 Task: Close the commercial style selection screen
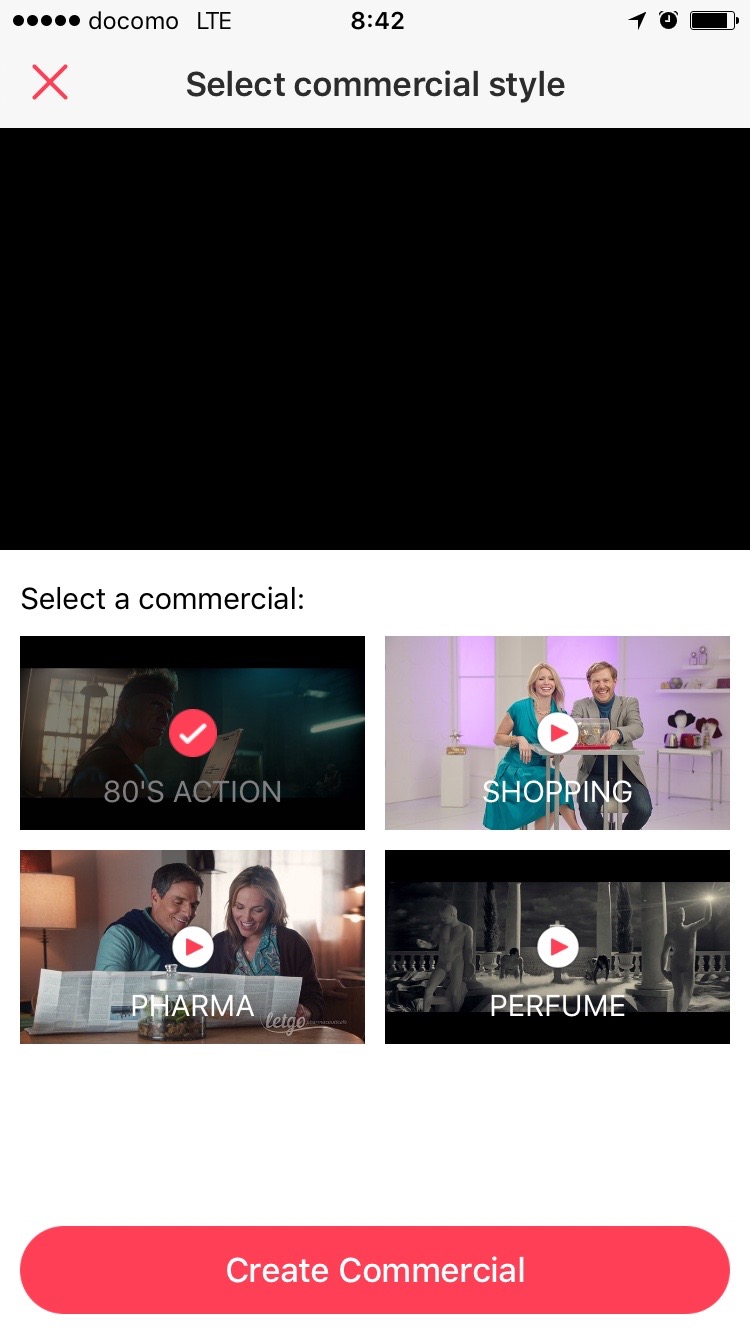point(49,83)
